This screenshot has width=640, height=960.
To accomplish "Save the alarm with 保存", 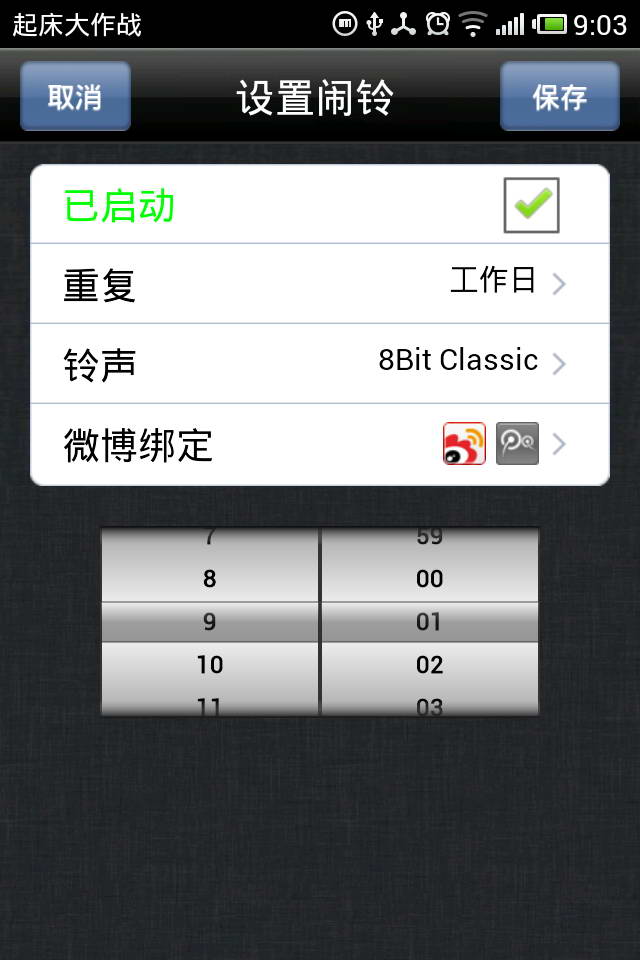I will pyautogui.click(x=559, y=97).
